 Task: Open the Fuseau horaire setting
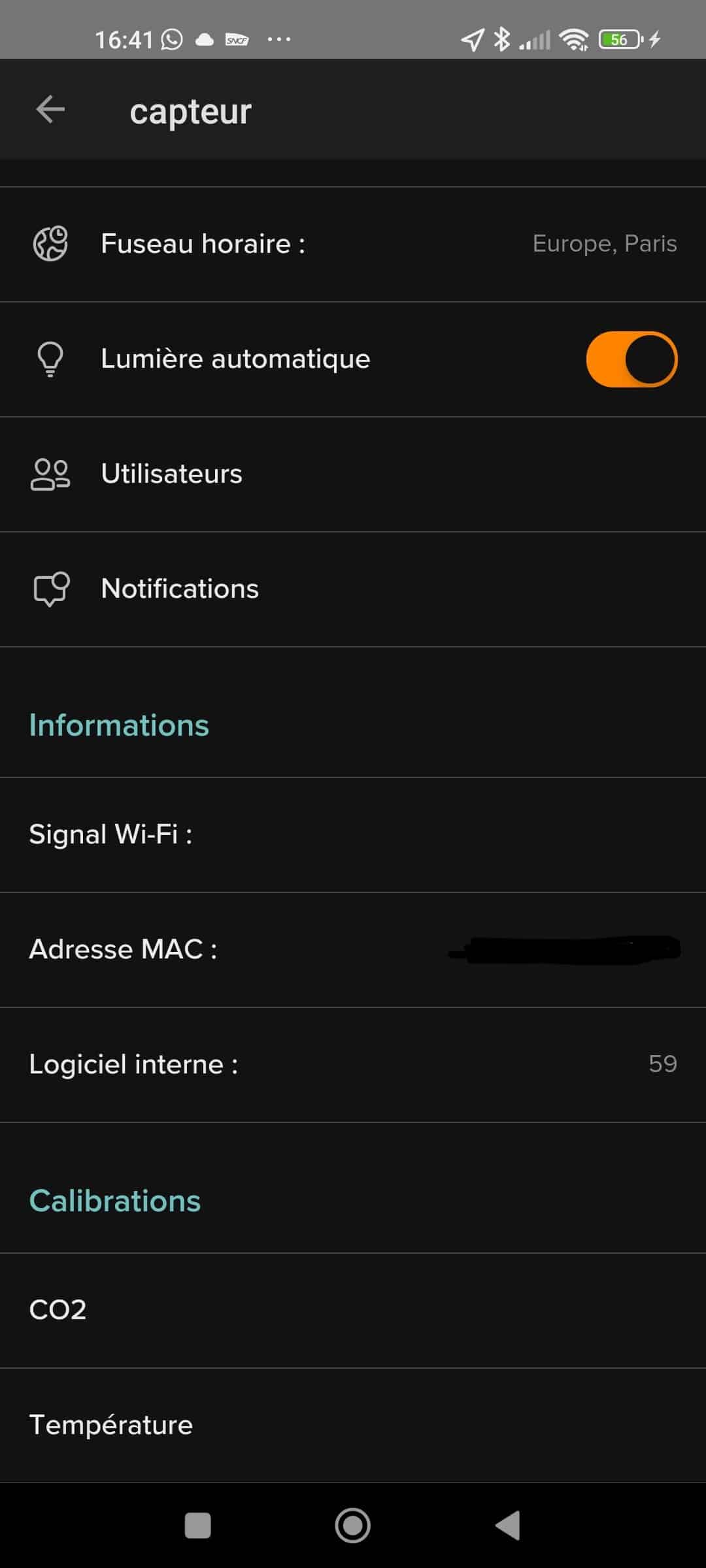pyautogui.click(x=353, y=244)
